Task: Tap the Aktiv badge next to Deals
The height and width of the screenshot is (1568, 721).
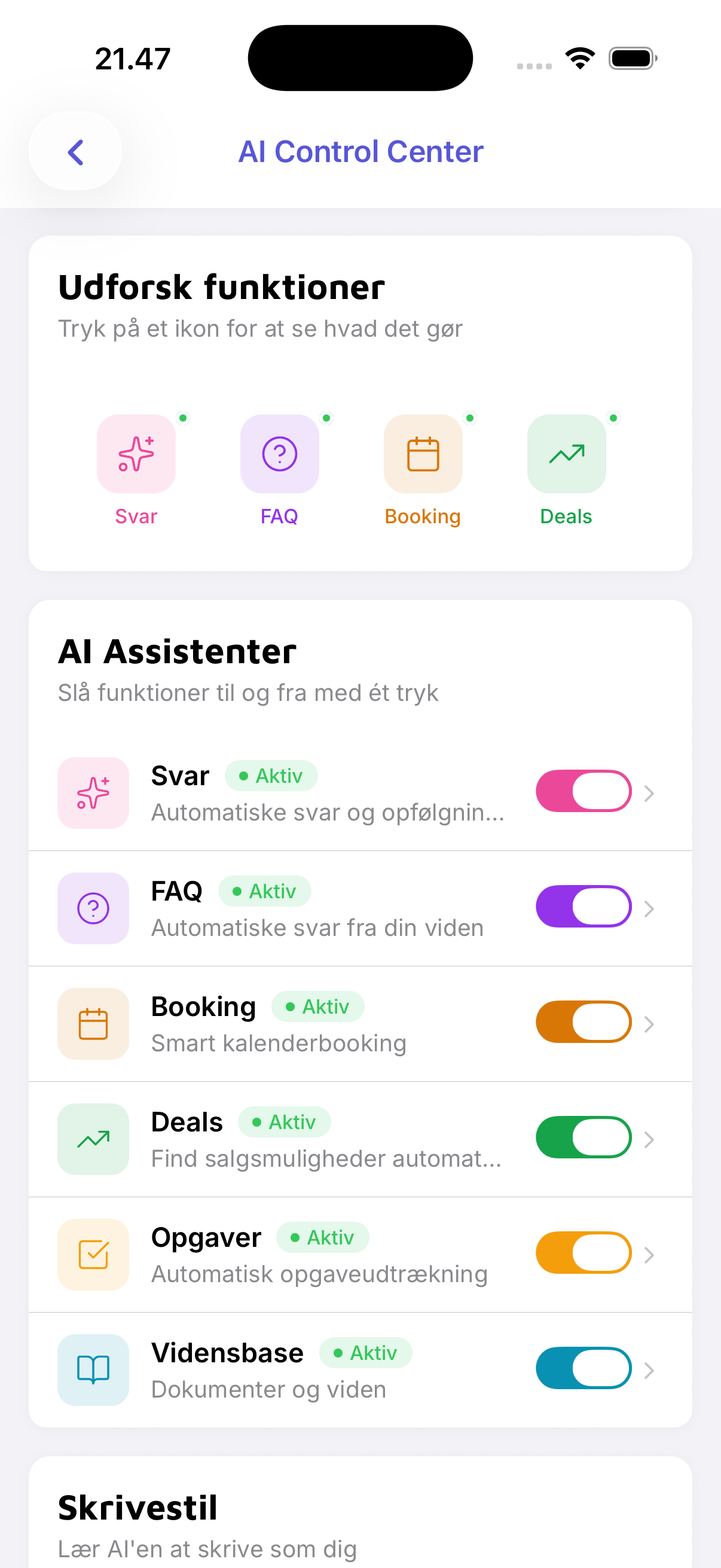Action: coord(285,1122)
